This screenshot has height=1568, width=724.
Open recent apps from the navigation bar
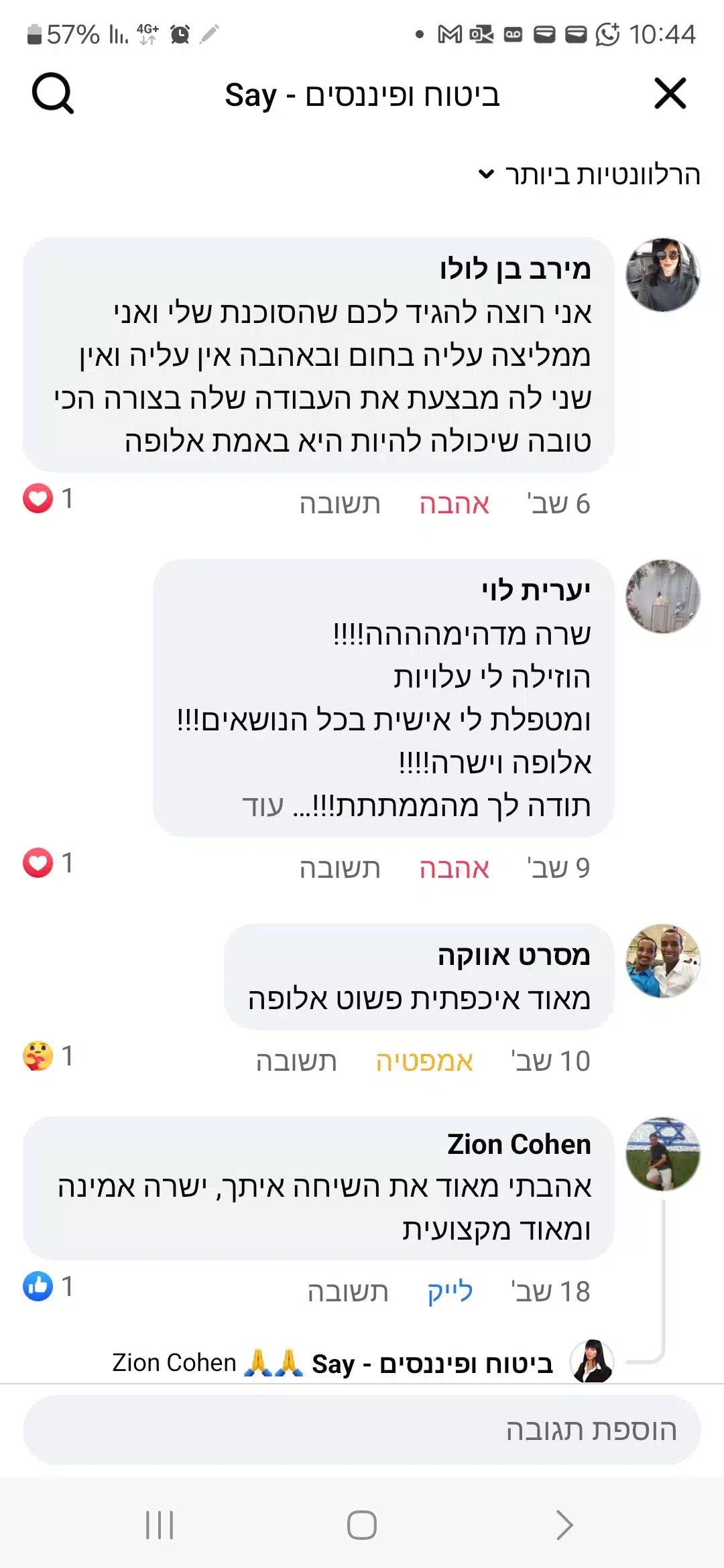click(x=160, y=1526)
